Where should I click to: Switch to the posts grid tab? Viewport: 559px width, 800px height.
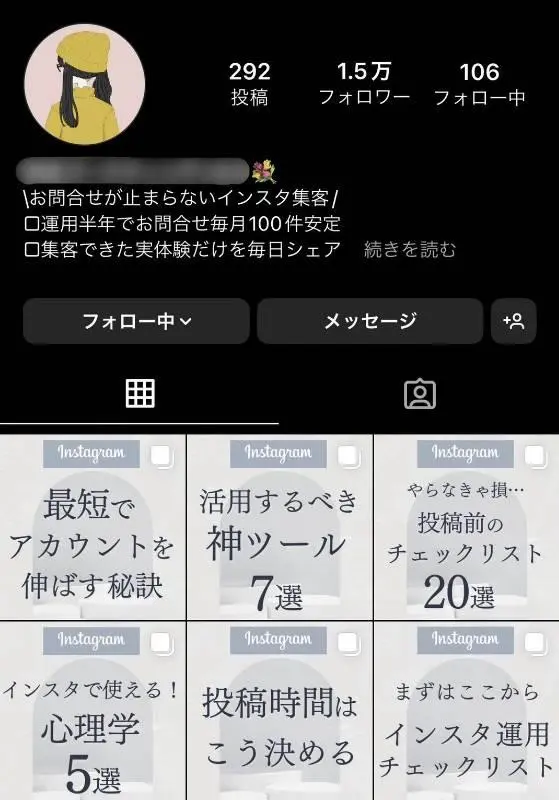tap(140, 393)
